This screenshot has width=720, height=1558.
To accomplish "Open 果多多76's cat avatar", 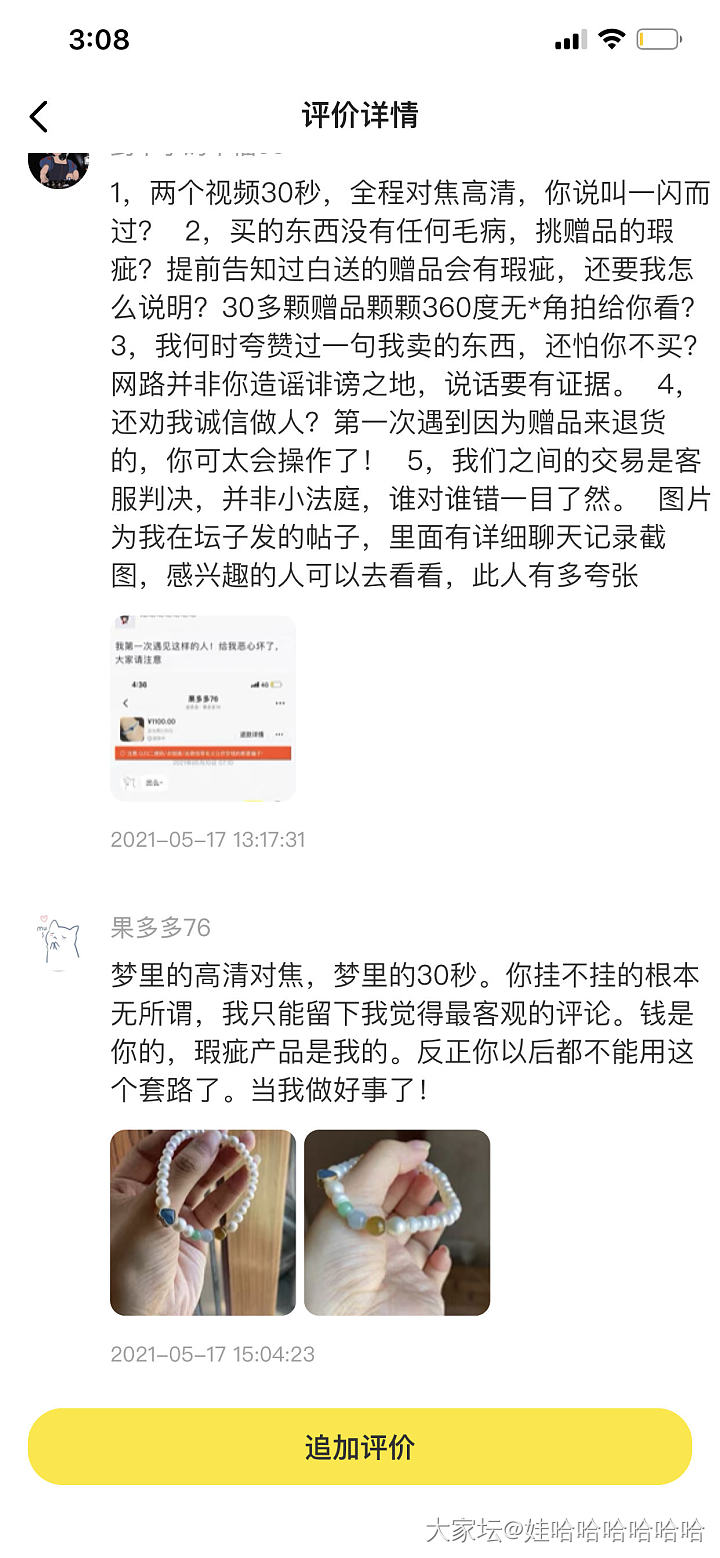I will point(58,942).
